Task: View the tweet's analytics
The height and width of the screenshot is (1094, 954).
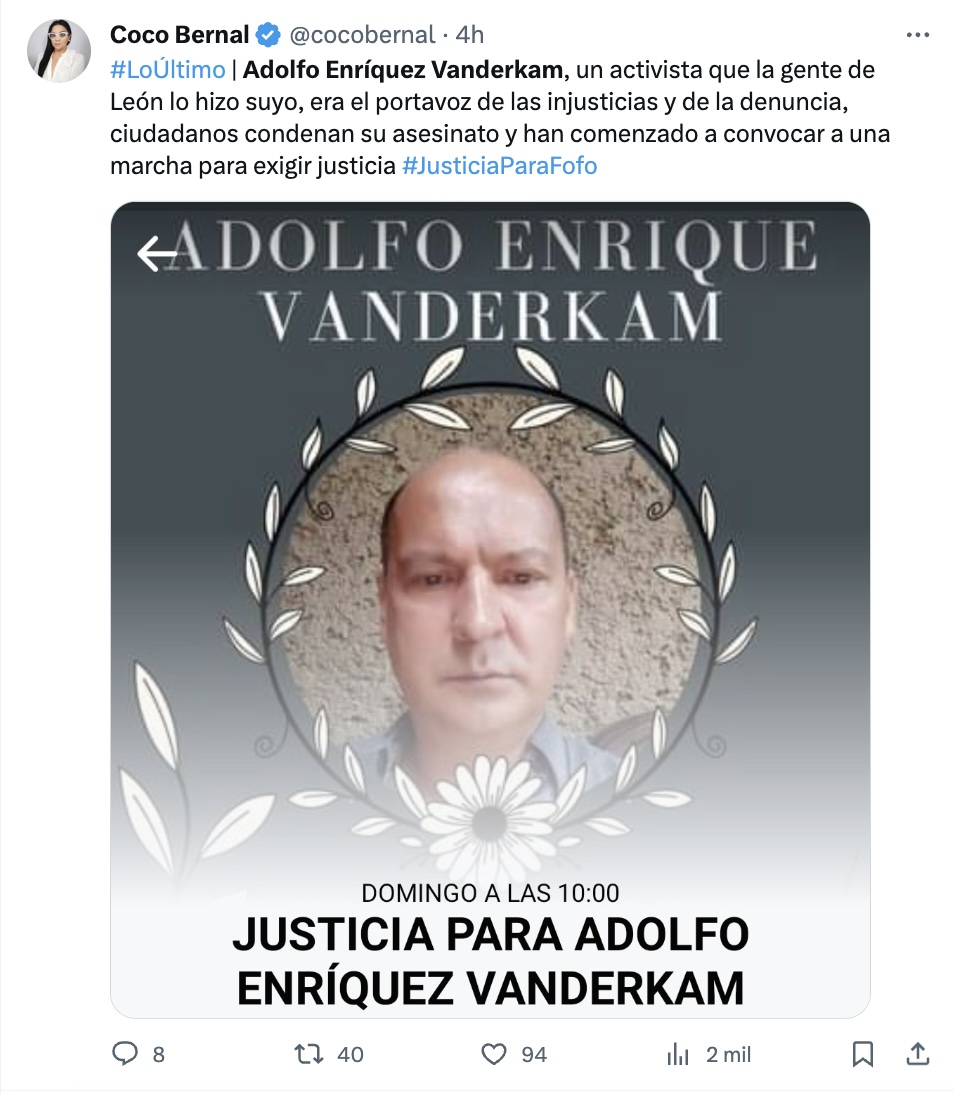Action: tap(679, 1054)
